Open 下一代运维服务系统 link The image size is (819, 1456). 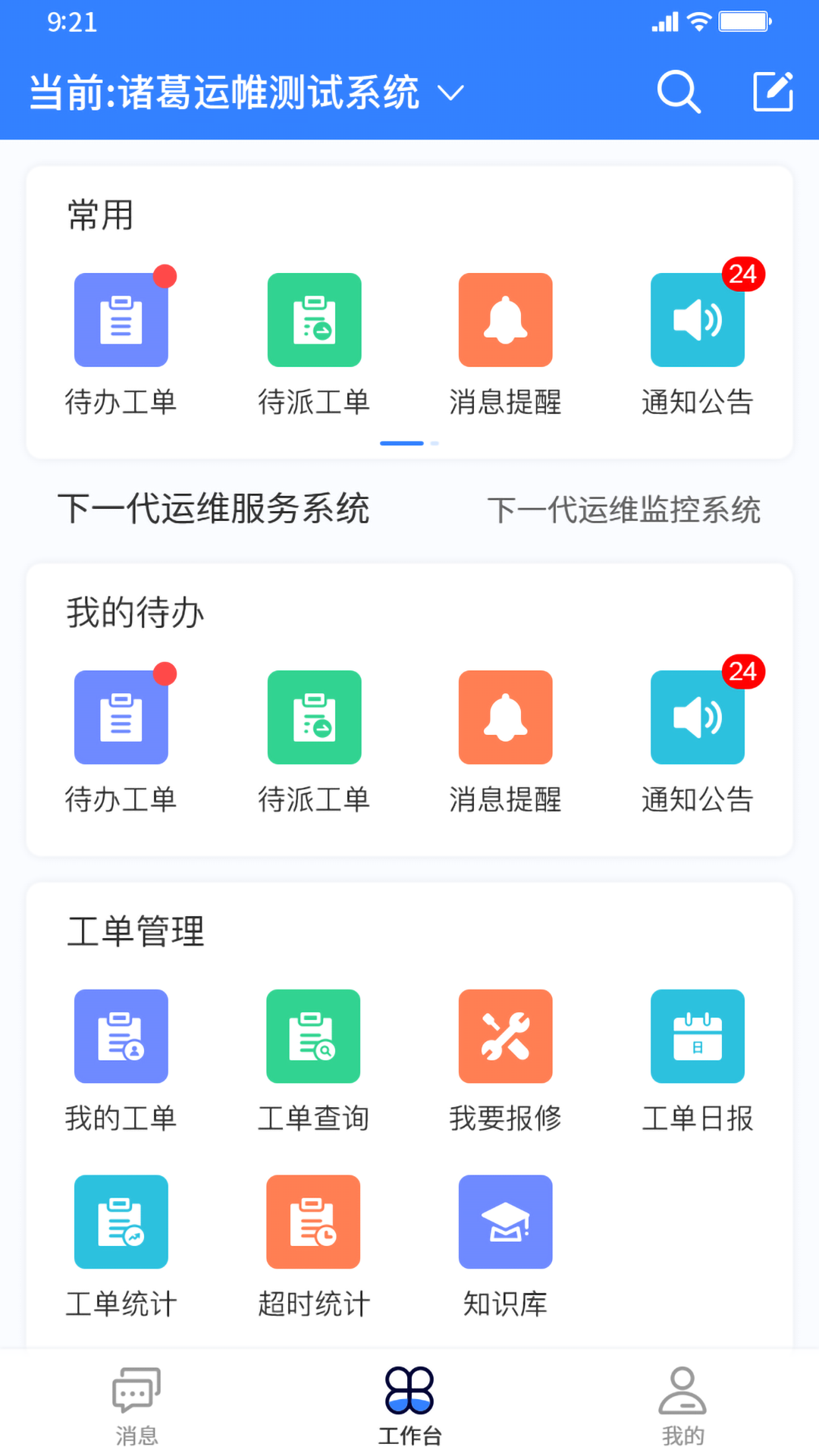pyautogui.click(x=215, y=510)
